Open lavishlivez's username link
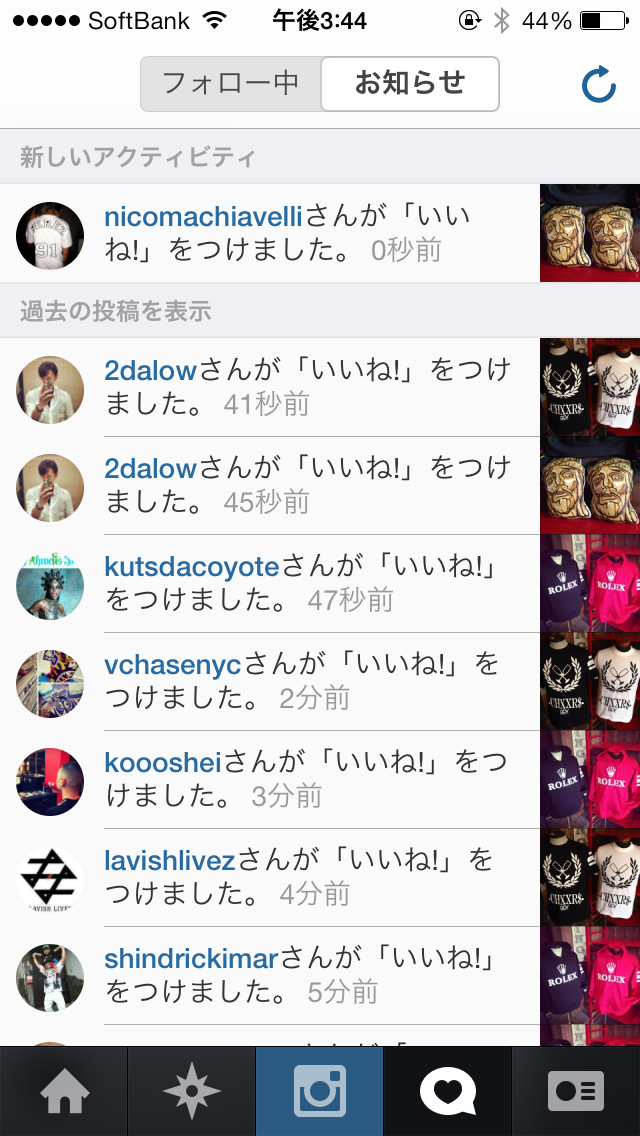640x1136 pixels. (170, 860)
